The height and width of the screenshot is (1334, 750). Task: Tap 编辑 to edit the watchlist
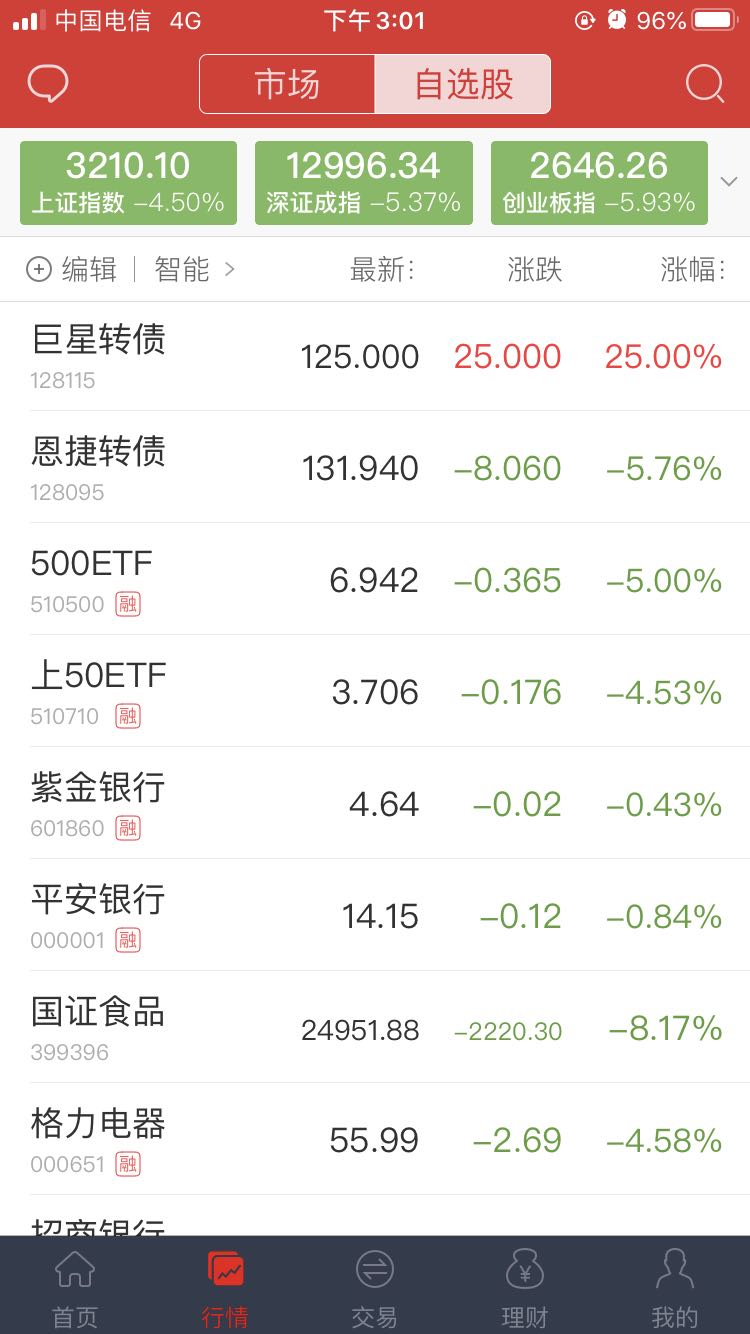(x=72, y=269)
